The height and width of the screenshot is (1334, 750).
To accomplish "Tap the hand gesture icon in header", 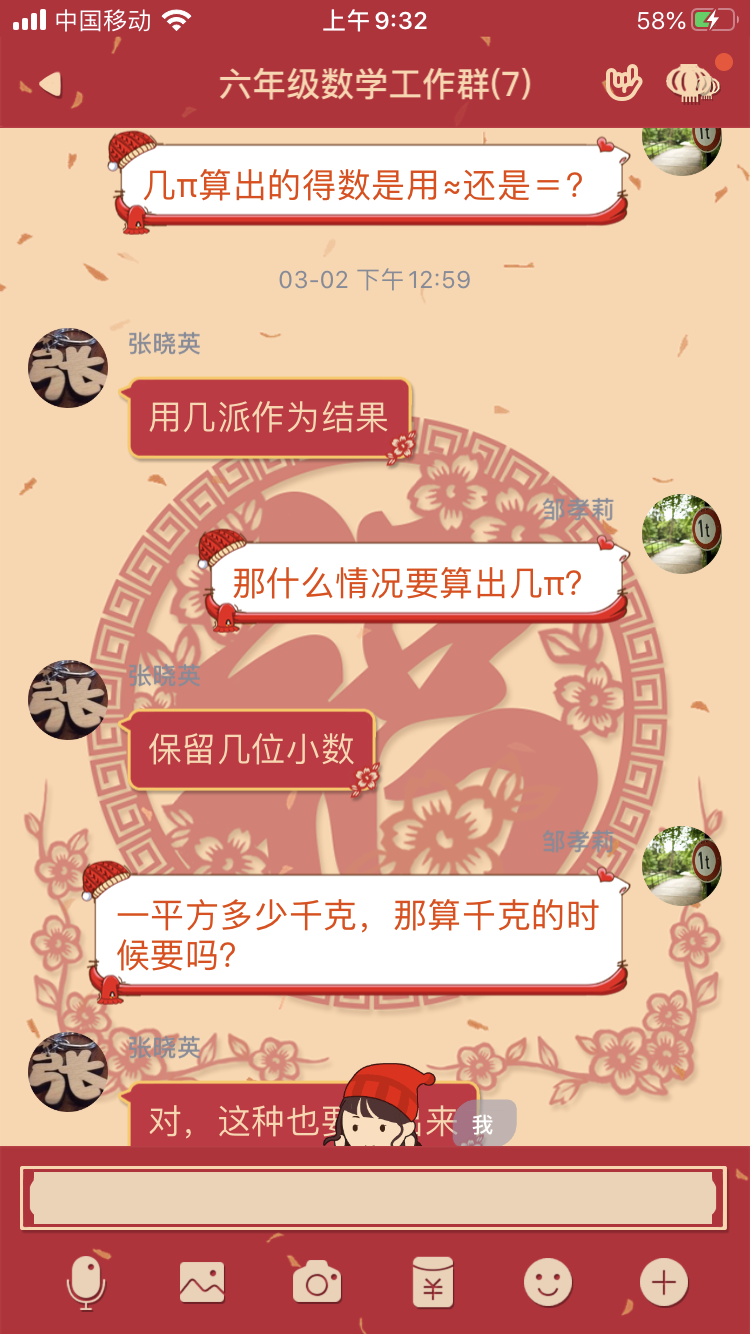I will click(x=622, y=84).
